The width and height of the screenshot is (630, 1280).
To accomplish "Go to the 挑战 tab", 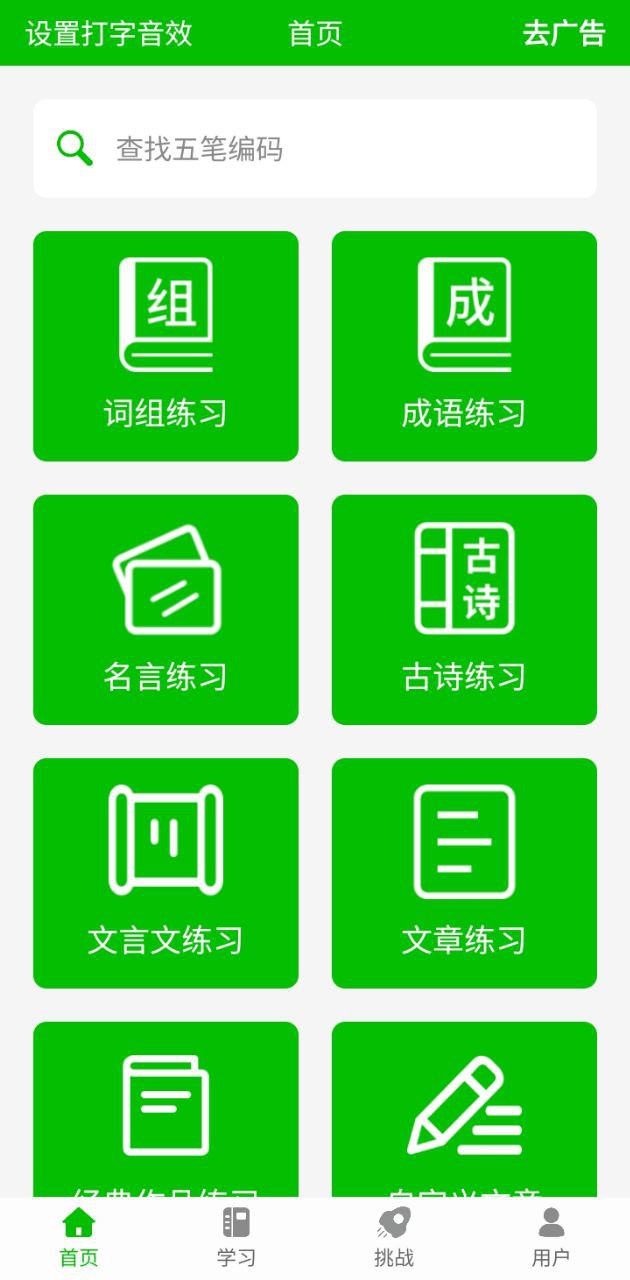I will point(394,1238).
